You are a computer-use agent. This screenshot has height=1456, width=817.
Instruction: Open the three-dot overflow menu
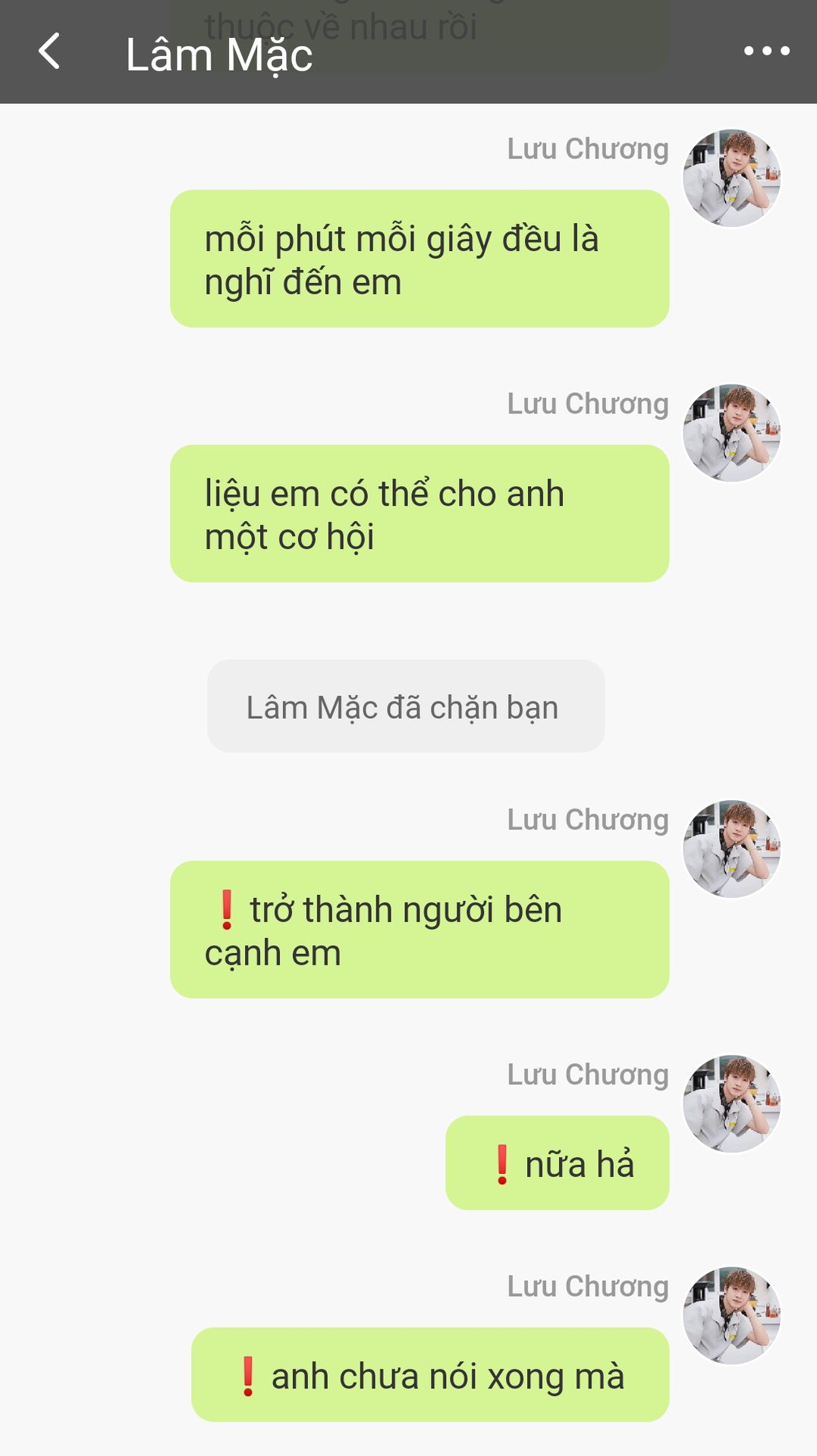click(766, 51)
